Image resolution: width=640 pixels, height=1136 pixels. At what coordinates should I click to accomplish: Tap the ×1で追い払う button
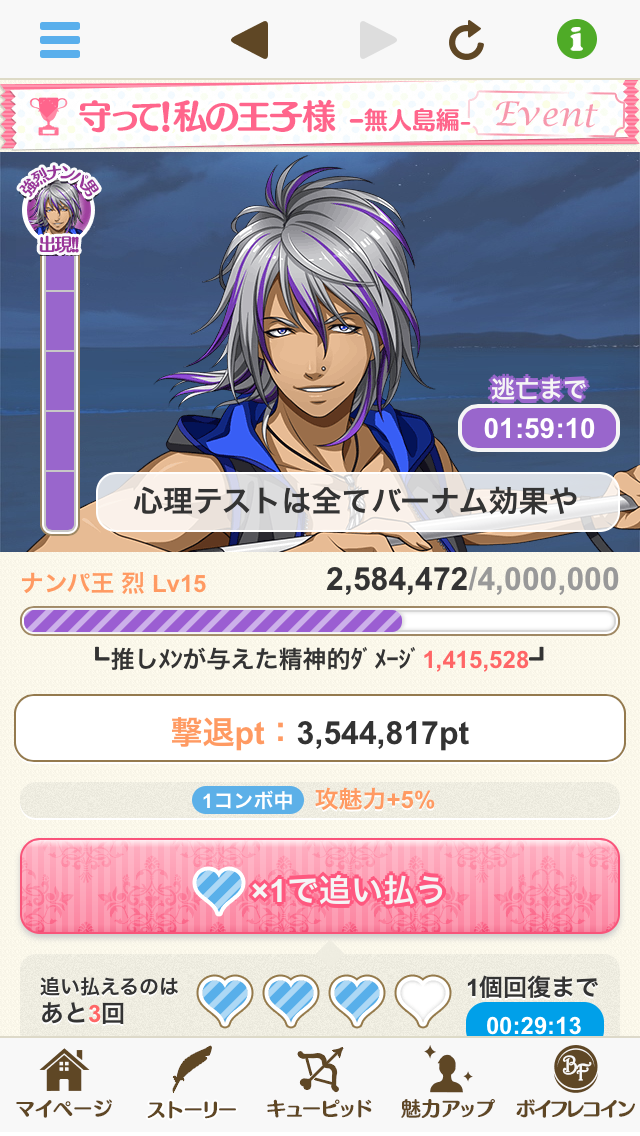320,887
